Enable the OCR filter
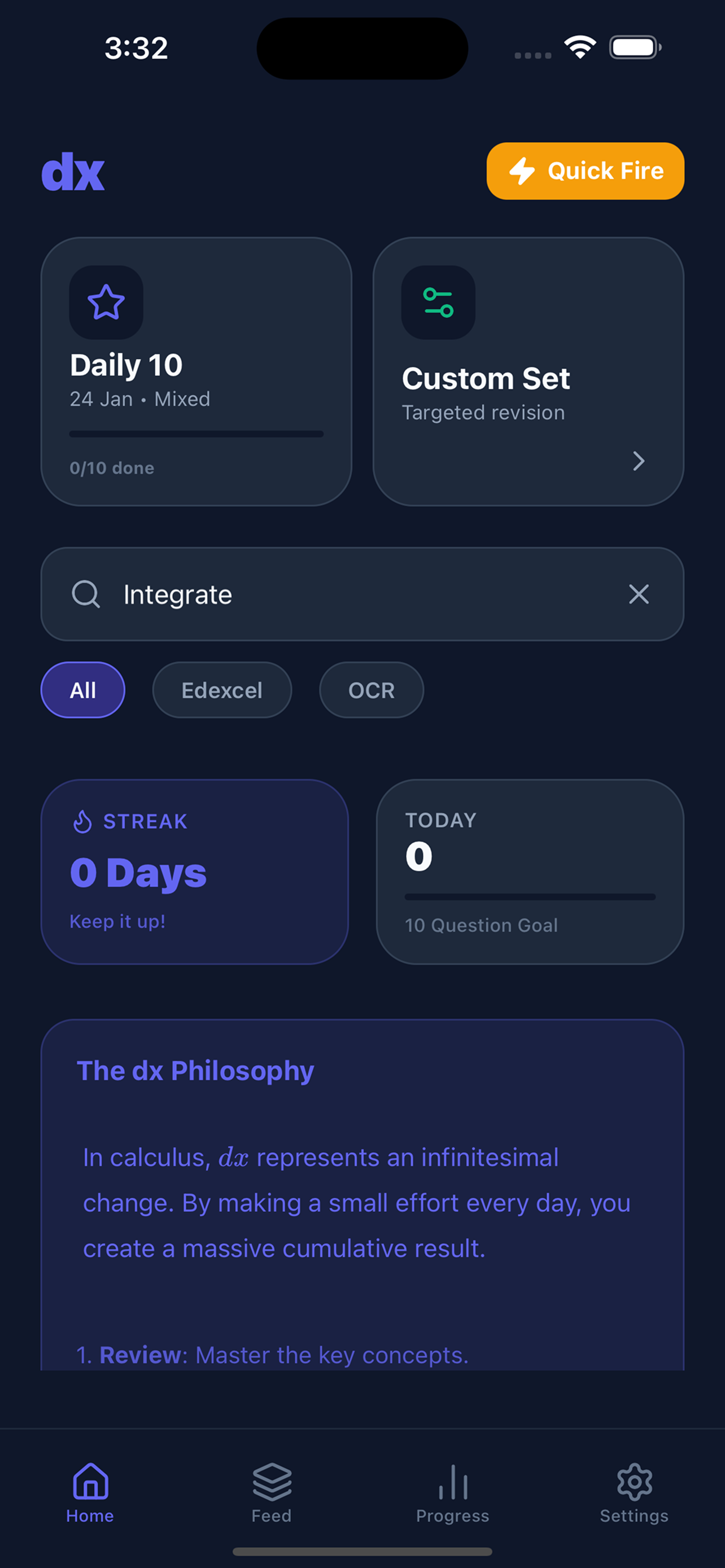The width and height of the screenshot is (725, 1568). click(371, 690)
